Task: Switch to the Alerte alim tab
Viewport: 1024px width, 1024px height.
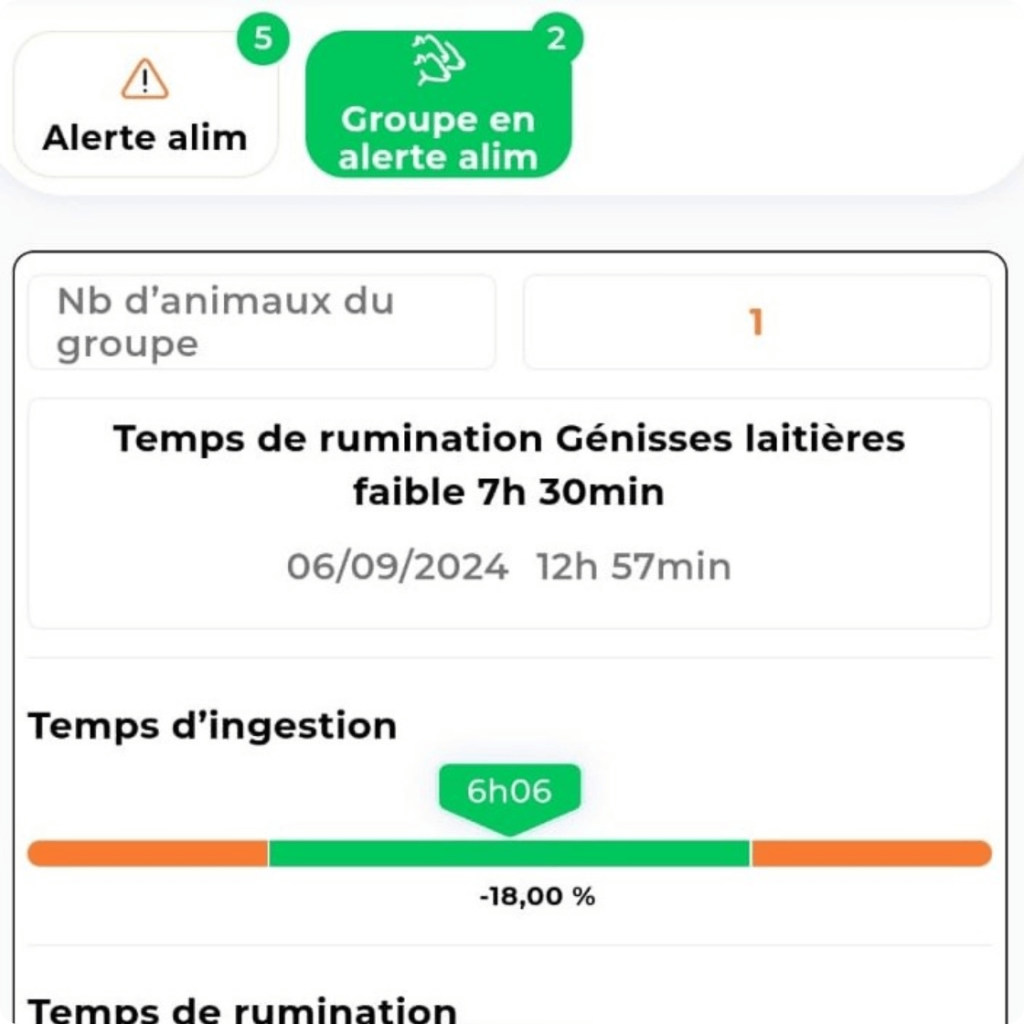Action: point(145,107)
